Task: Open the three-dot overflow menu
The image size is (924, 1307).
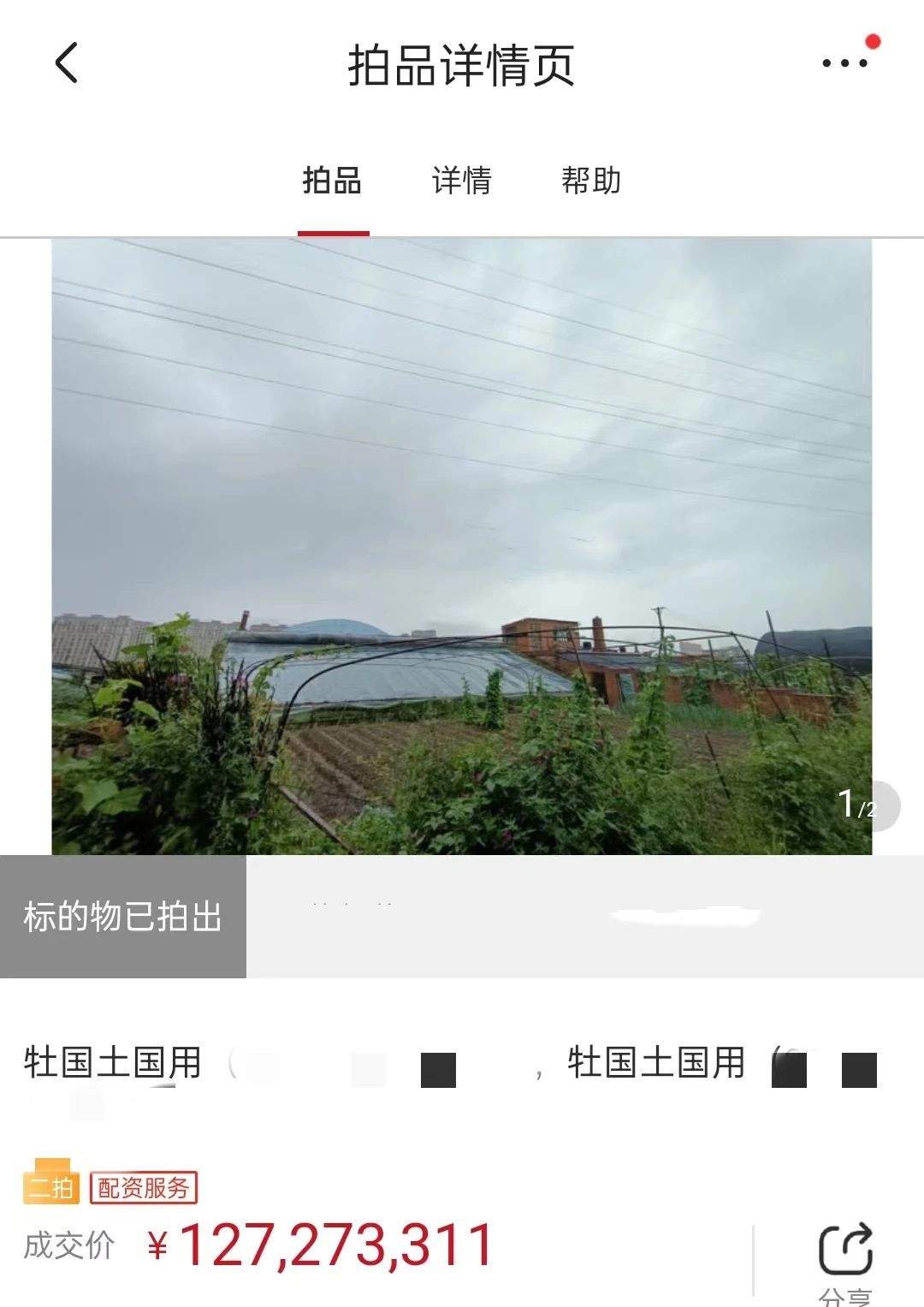Action: pyautogui.click(x=845, y=62)
